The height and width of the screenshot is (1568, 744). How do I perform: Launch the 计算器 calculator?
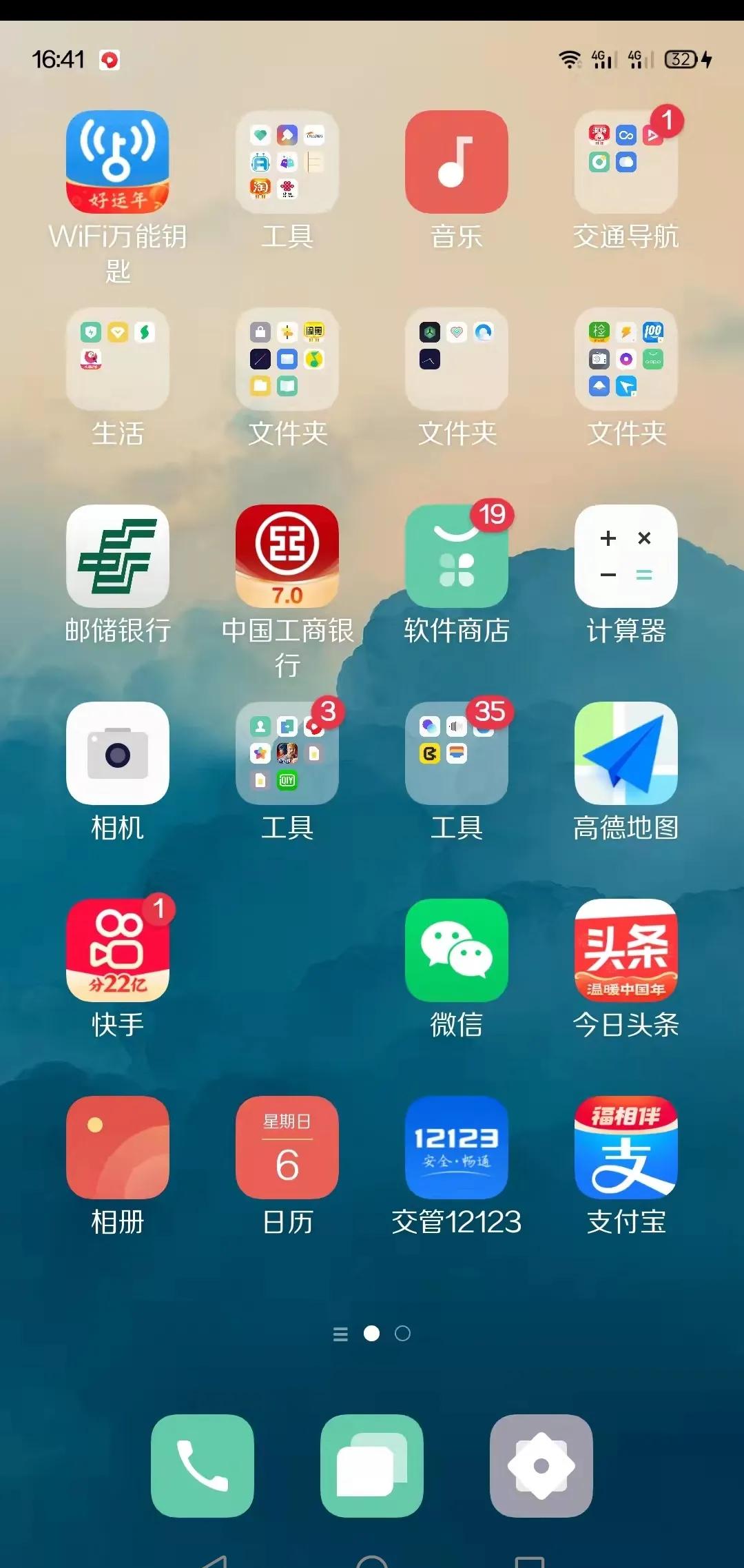coord(626,556)
